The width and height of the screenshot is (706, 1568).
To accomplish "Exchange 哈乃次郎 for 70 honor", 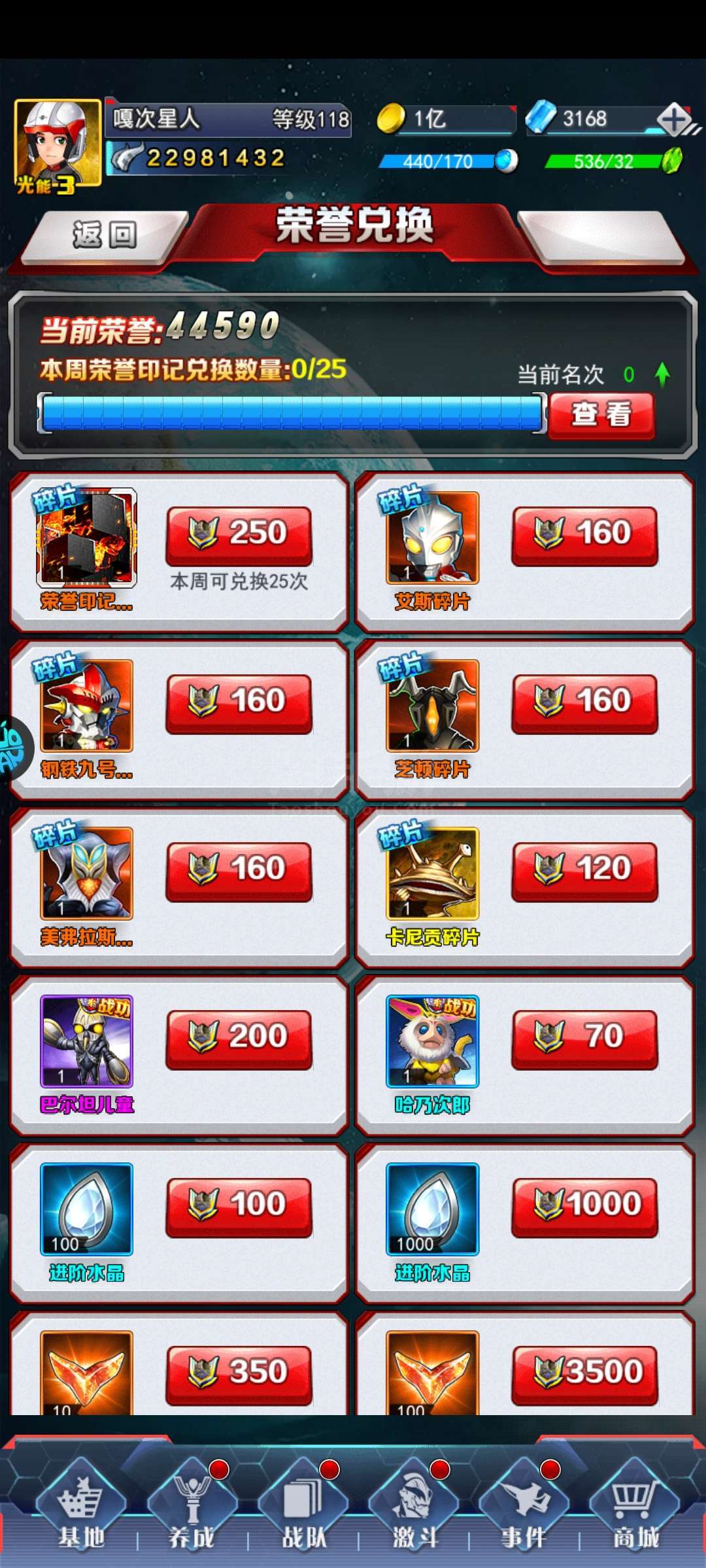I will 584,1039.
